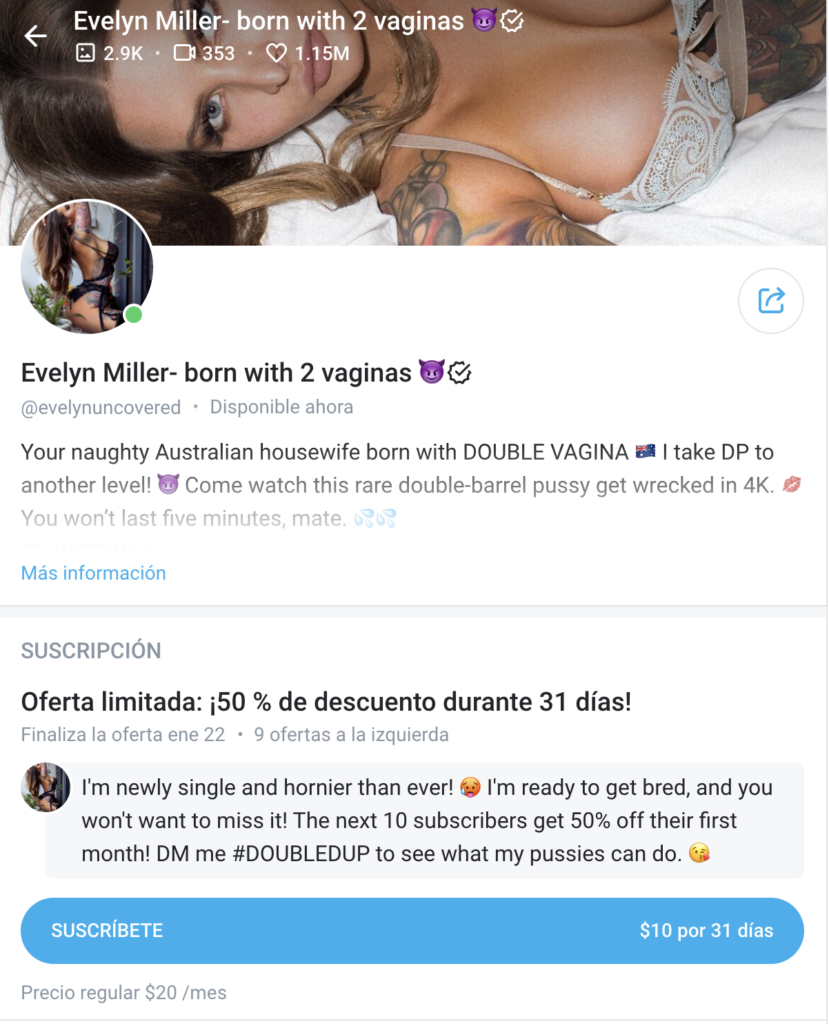
Task: Share this profile
Action: click(x=770, y=300)
